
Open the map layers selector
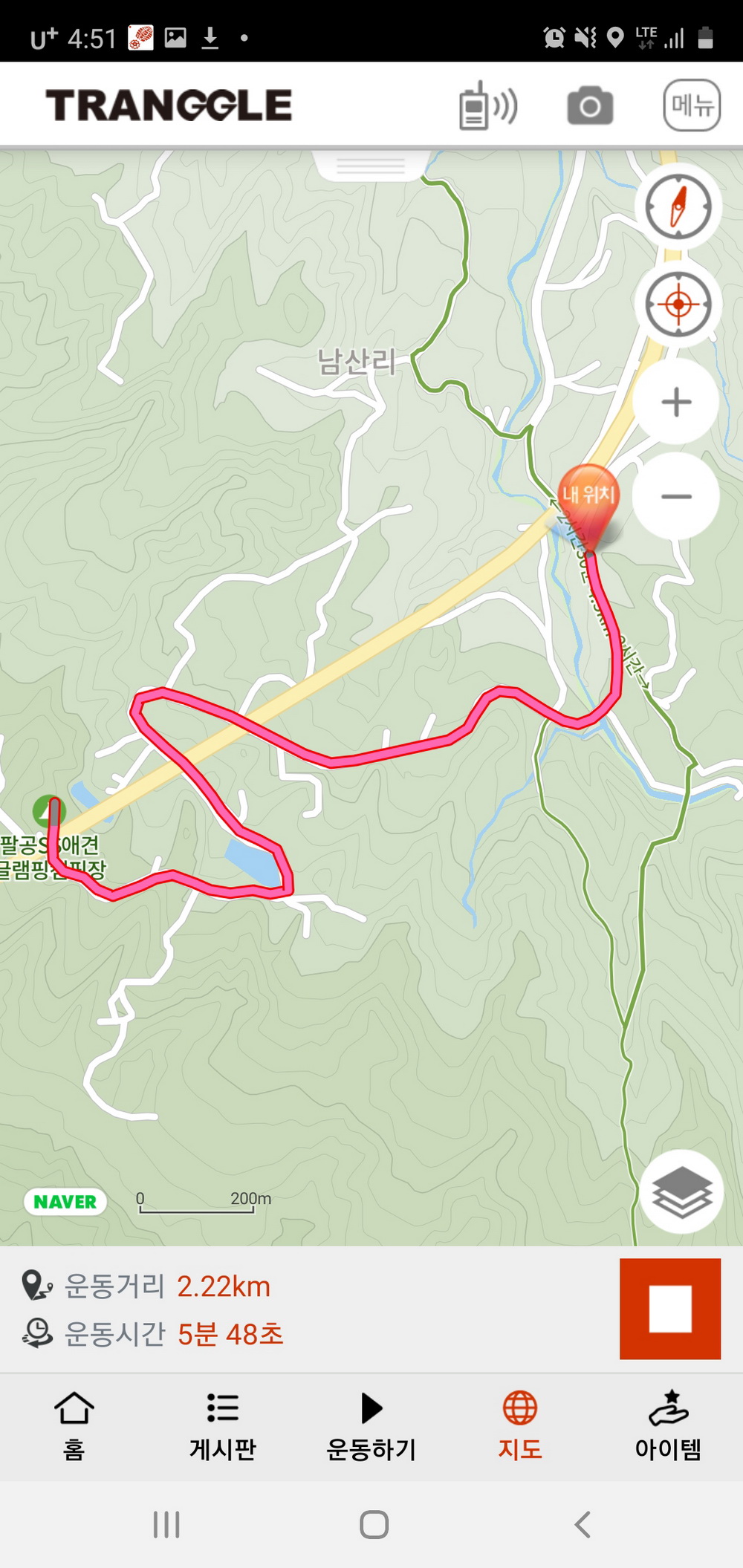point(681,1192)
